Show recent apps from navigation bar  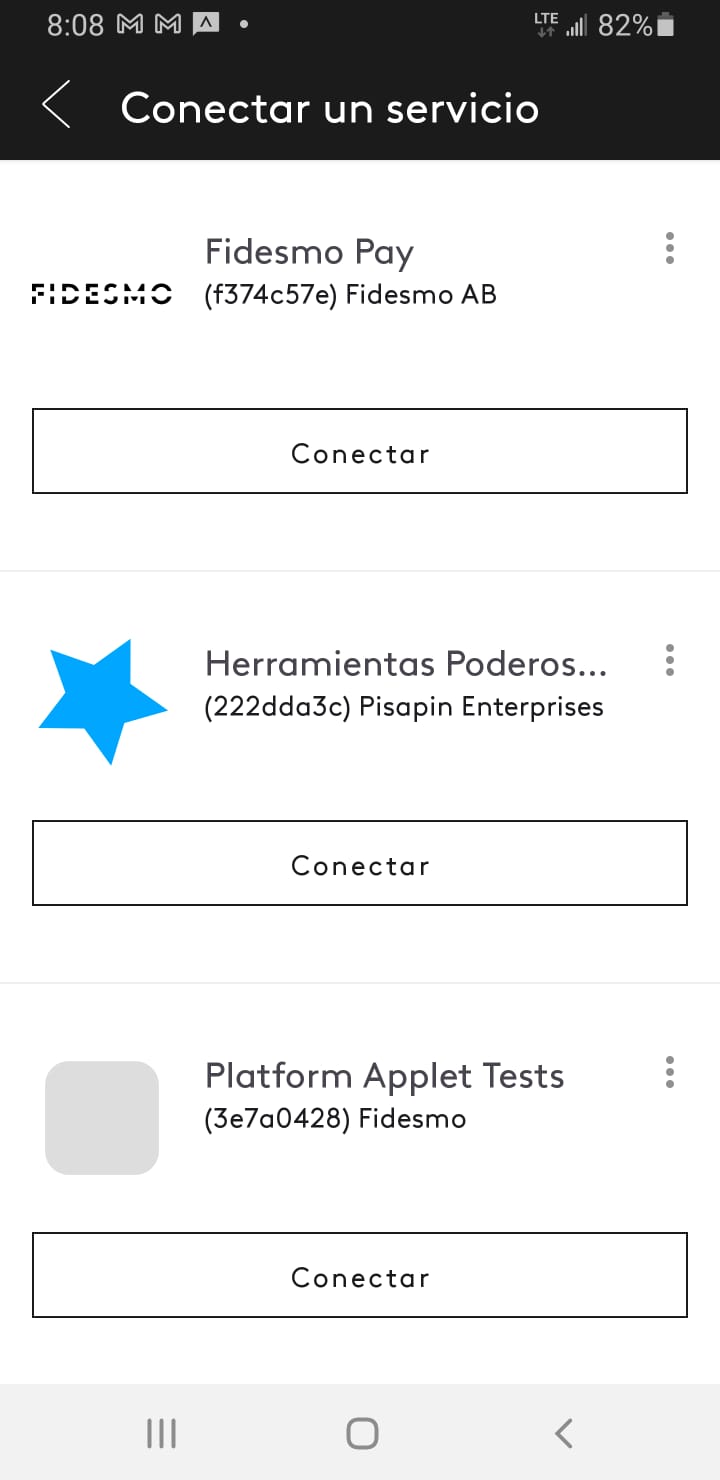tap(161, 1433)
